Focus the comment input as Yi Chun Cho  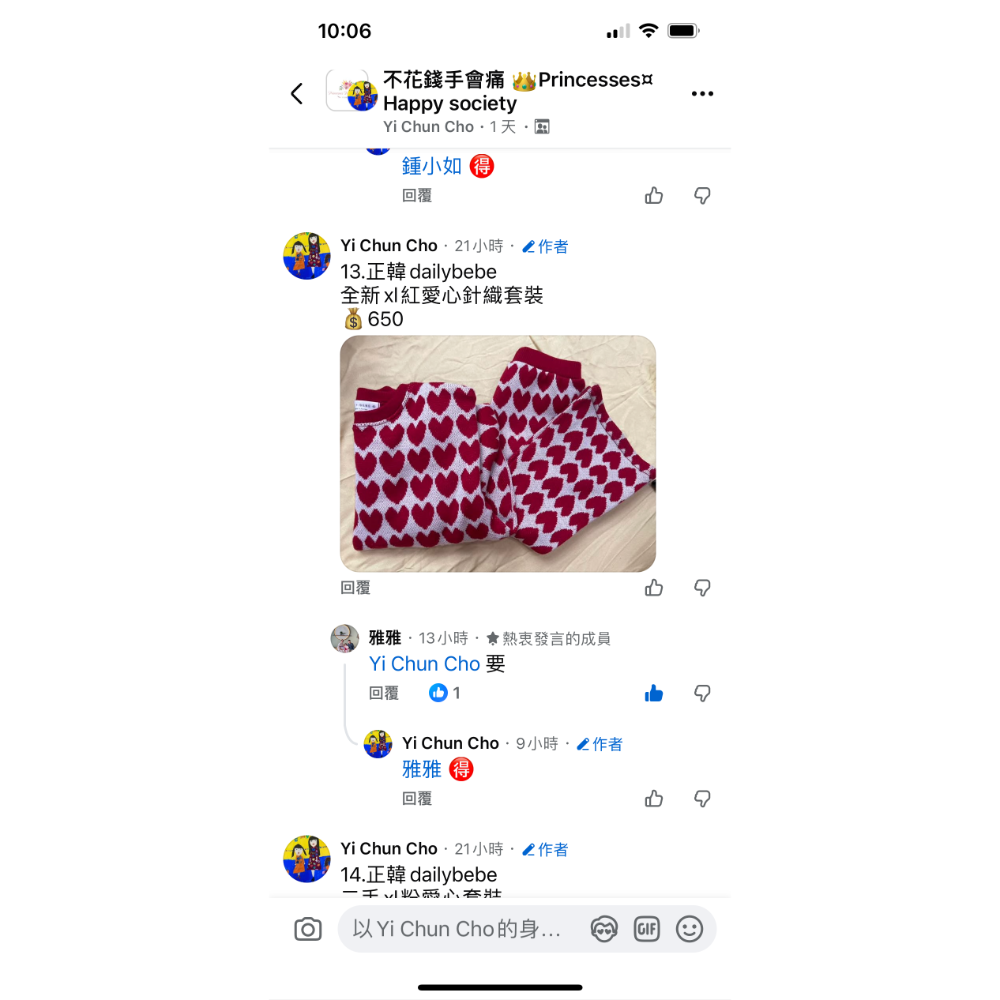coord(458,930)
